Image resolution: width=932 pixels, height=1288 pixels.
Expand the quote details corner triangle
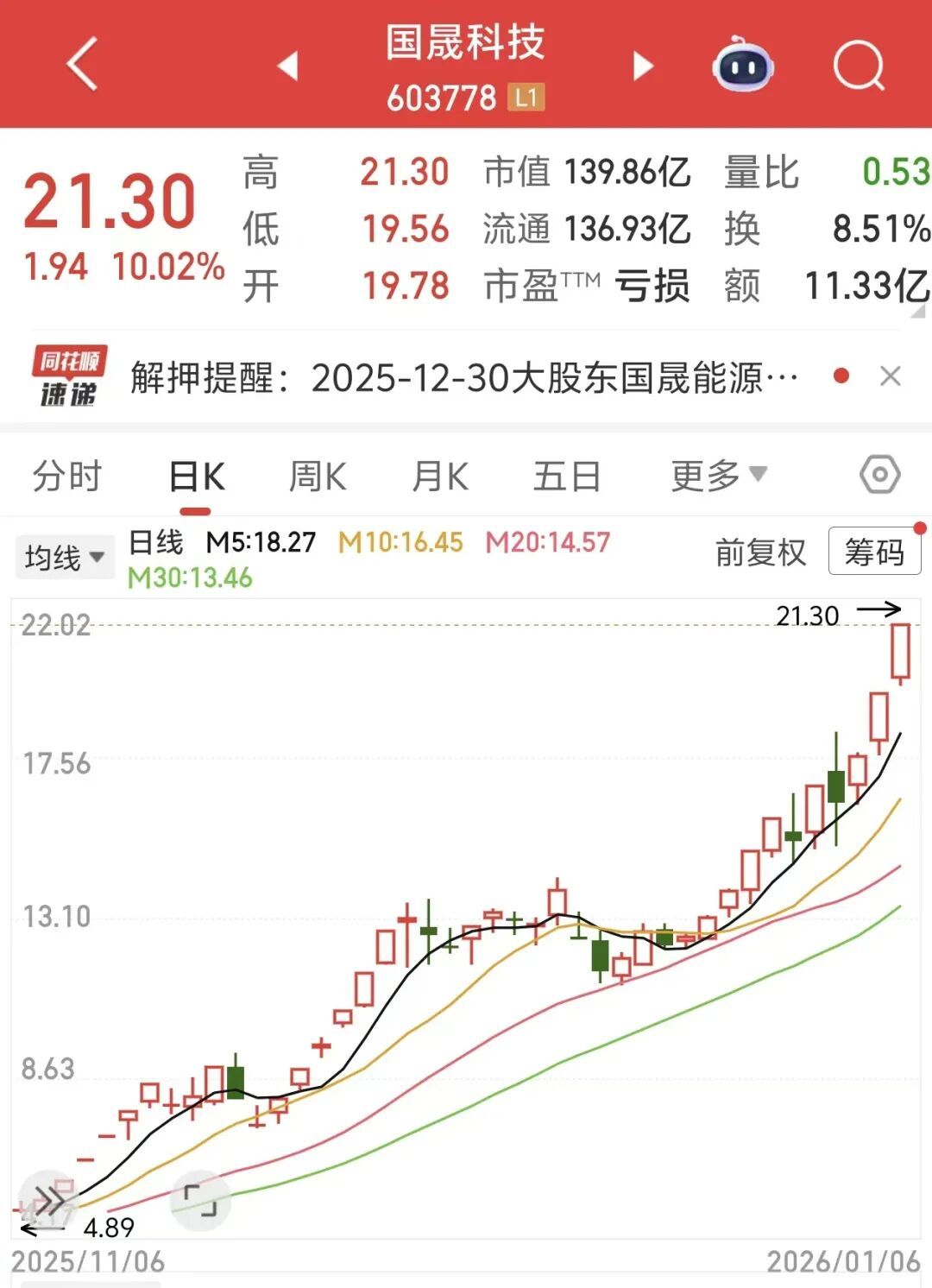tap(918, 312)
